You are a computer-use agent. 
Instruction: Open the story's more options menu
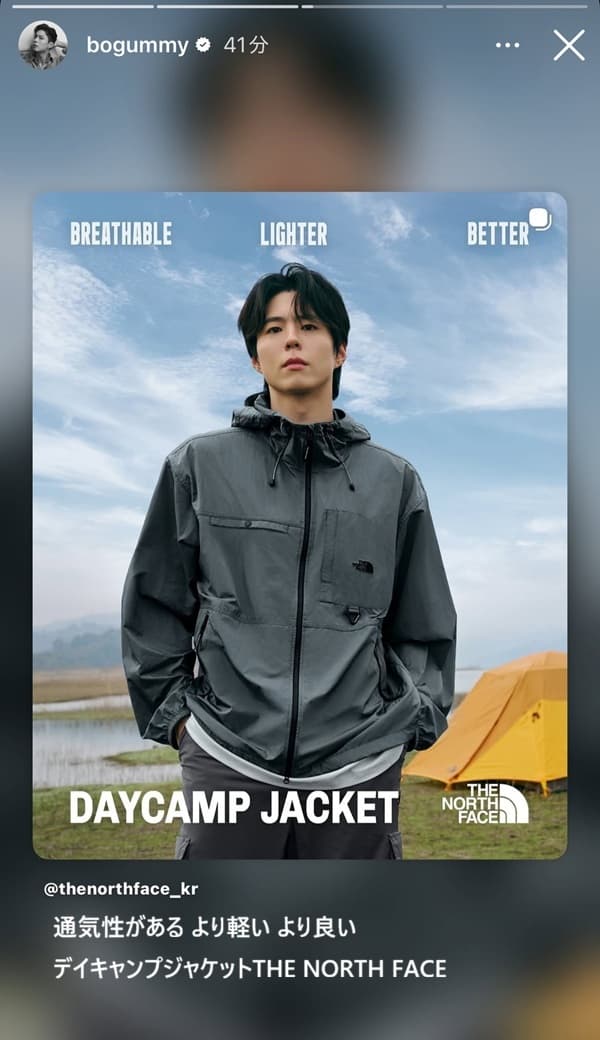click(508, 45)
